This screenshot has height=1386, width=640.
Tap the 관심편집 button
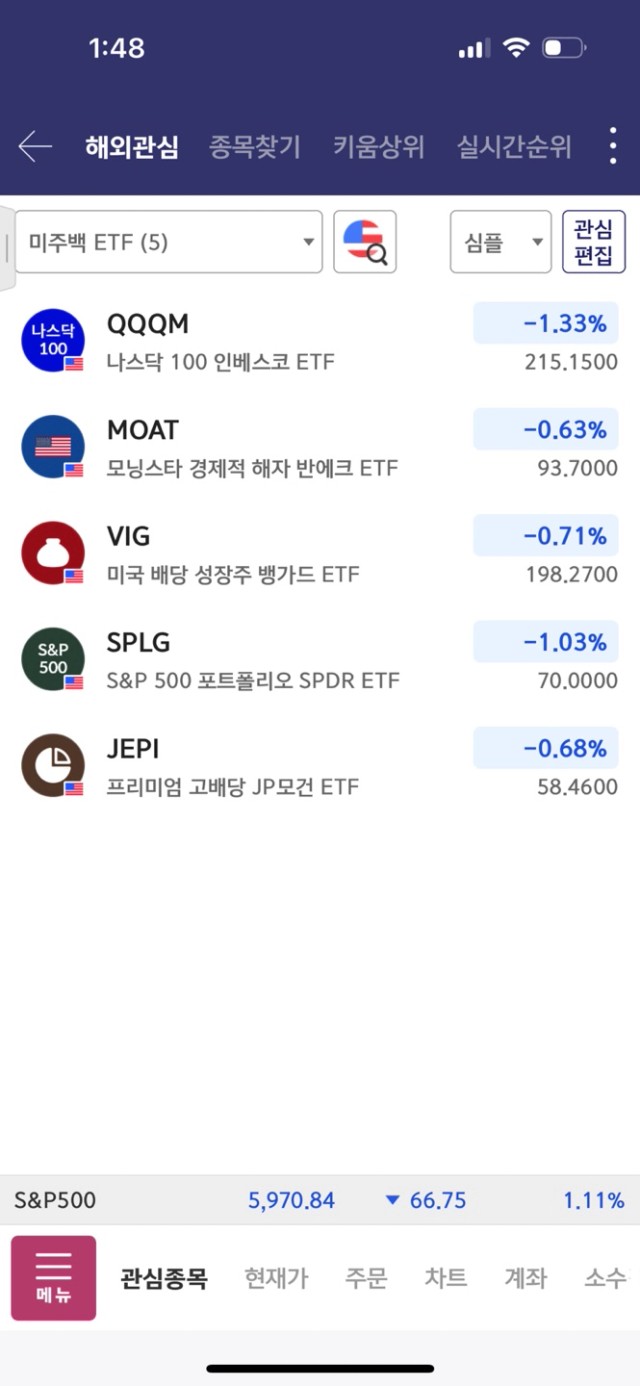tap(594, 242)
